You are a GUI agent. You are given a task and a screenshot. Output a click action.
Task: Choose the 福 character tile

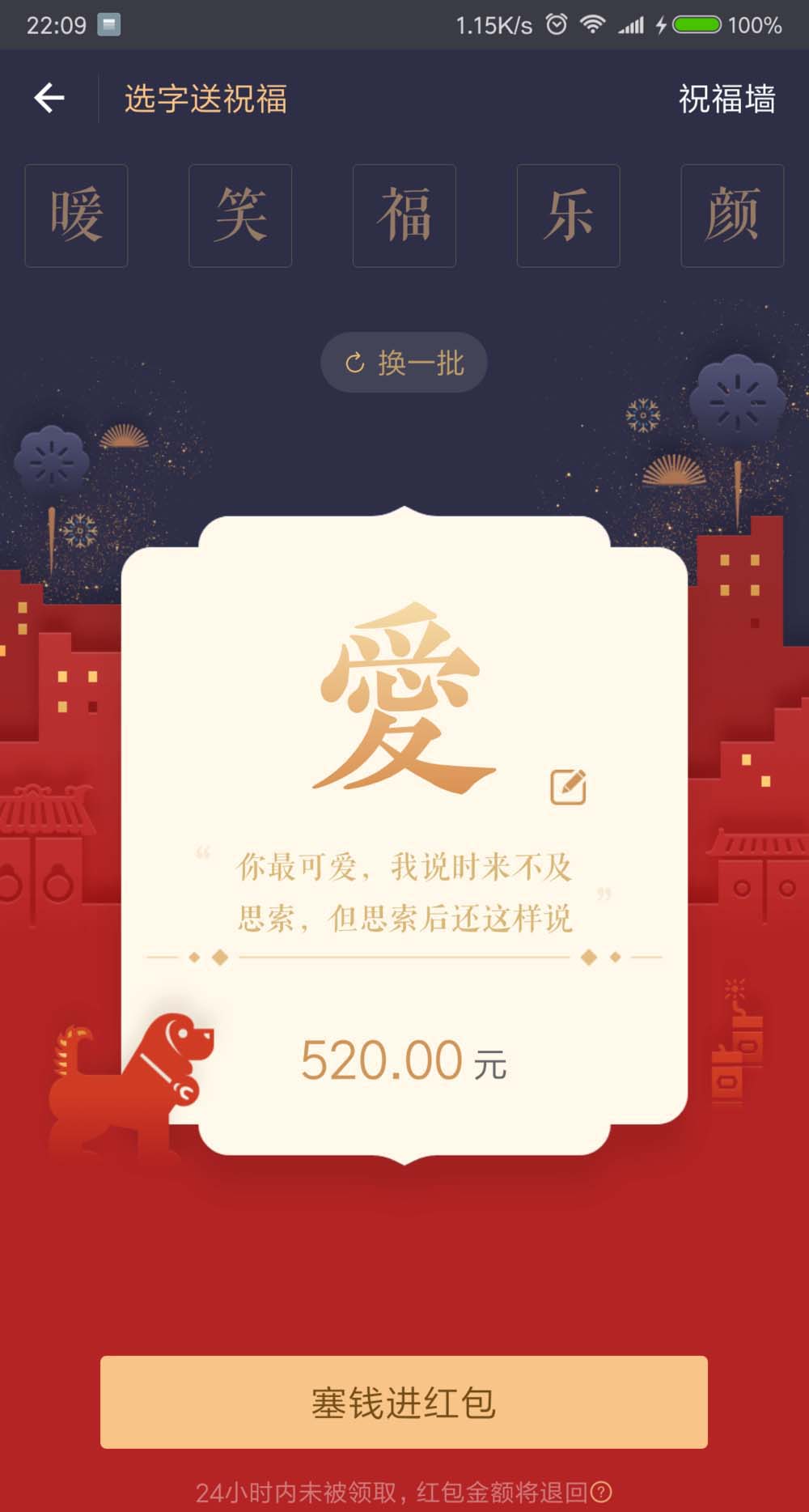point(404,215)
